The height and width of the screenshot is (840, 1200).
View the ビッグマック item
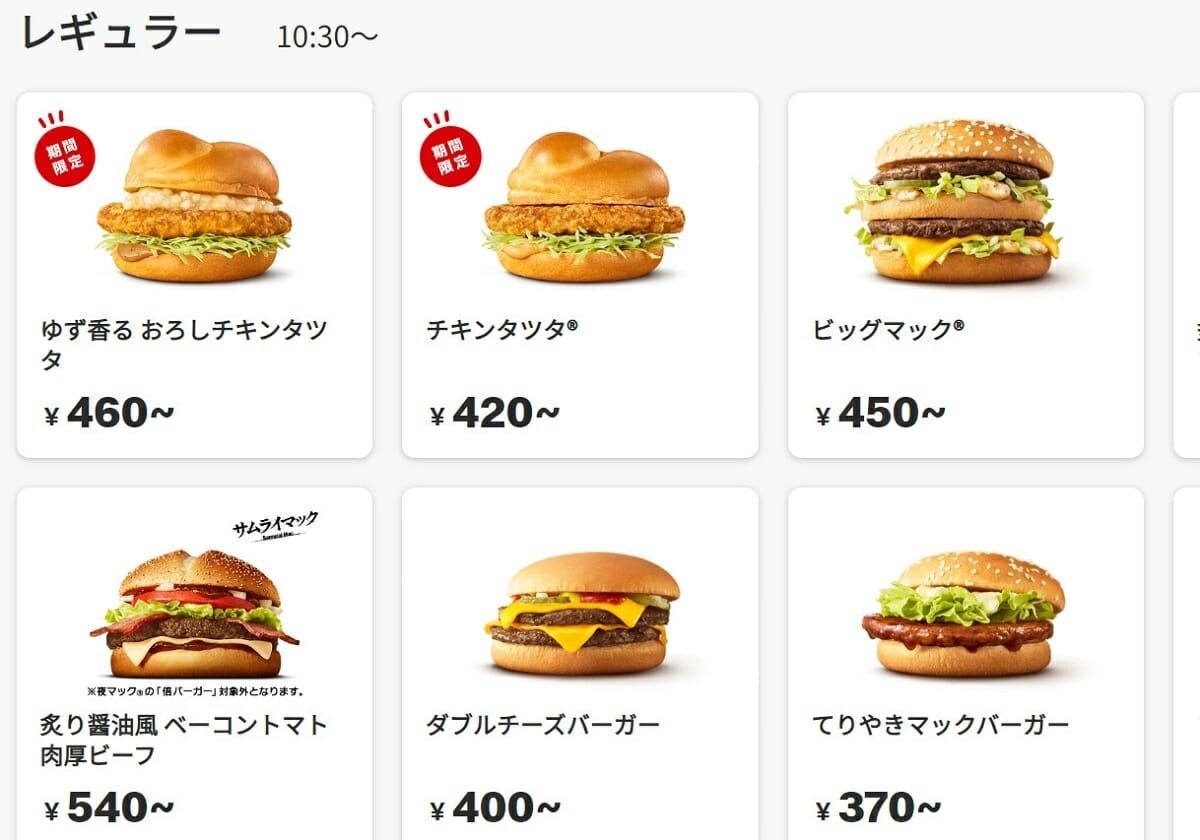click(965, 275)
